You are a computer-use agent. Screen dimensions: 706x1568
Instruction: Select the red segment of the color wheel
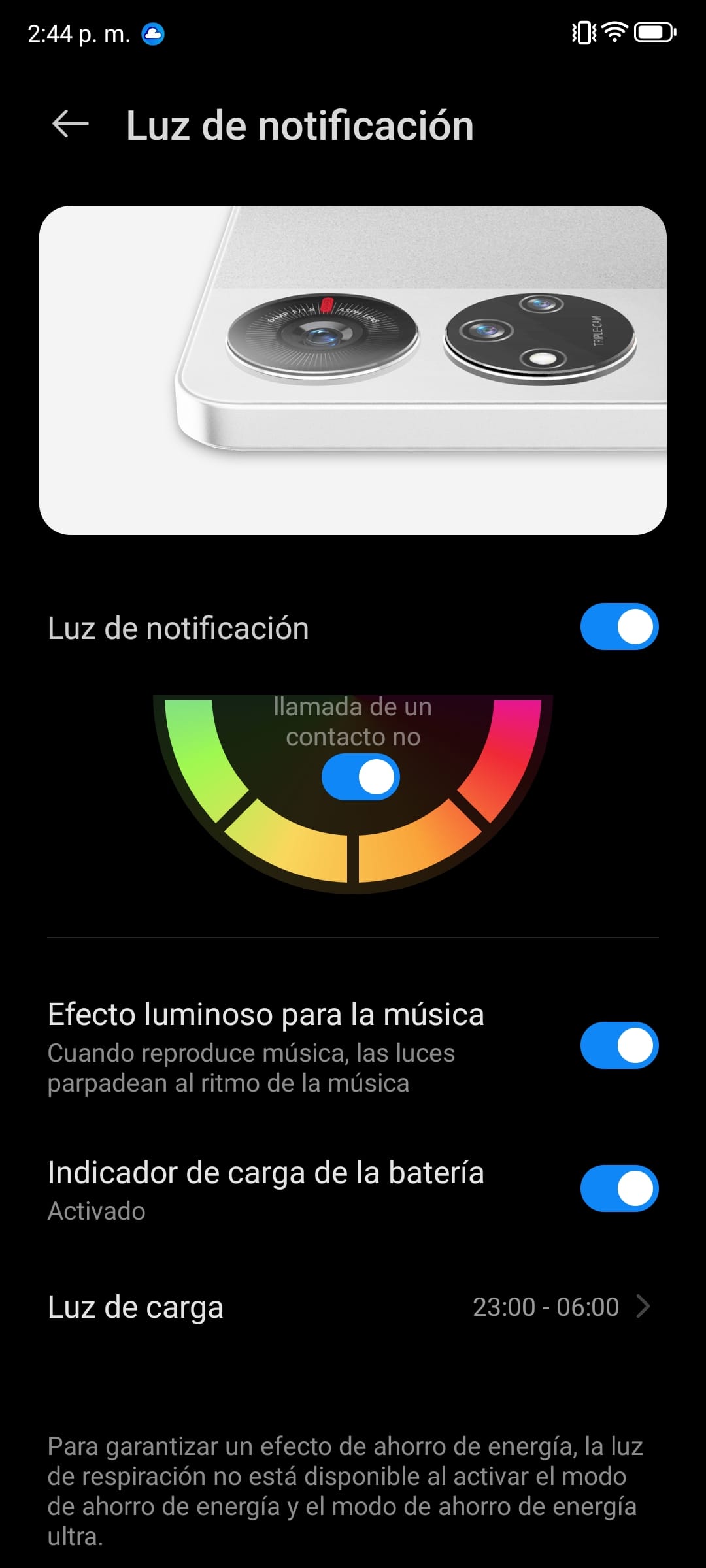click(507, 758)
